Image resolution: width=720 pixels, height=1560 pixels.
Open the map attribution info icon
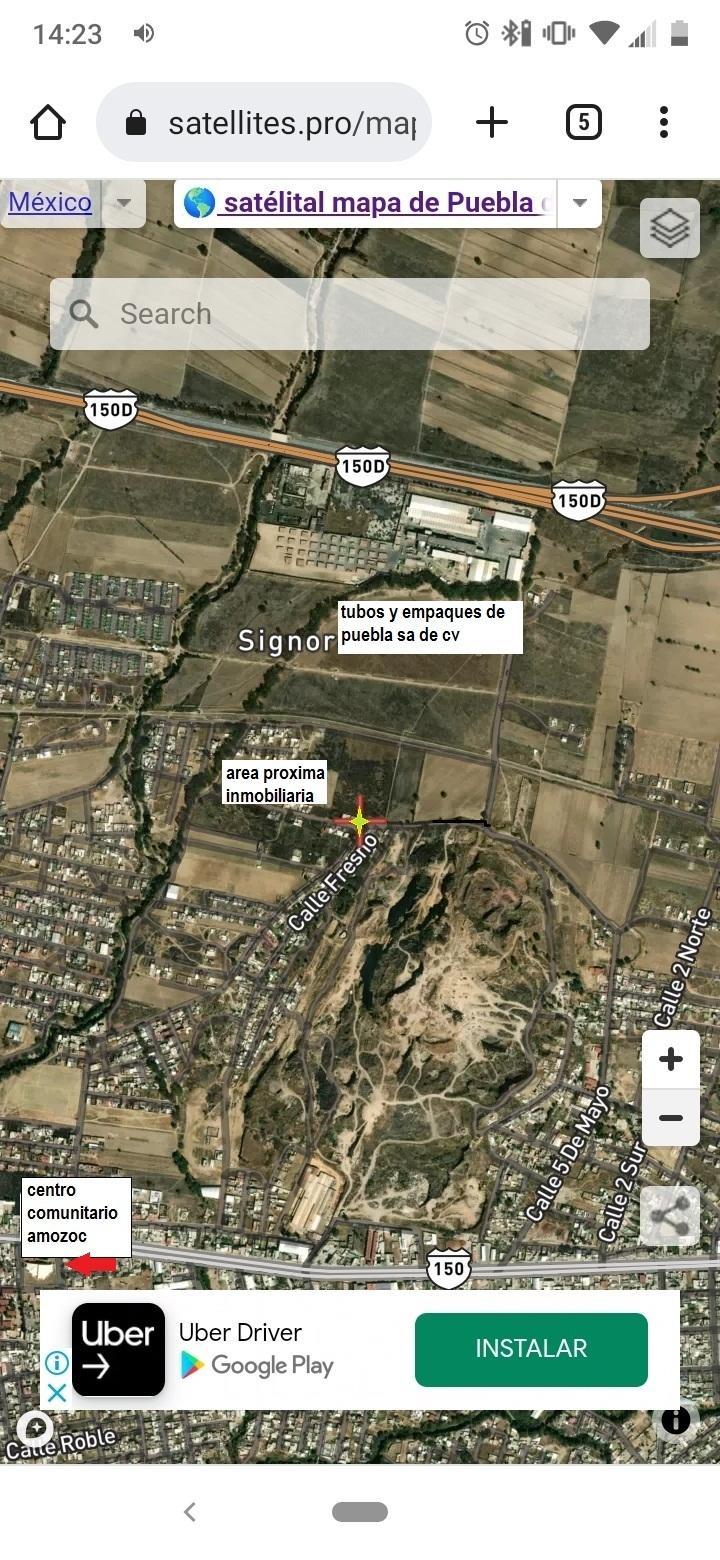(676, 1419)
